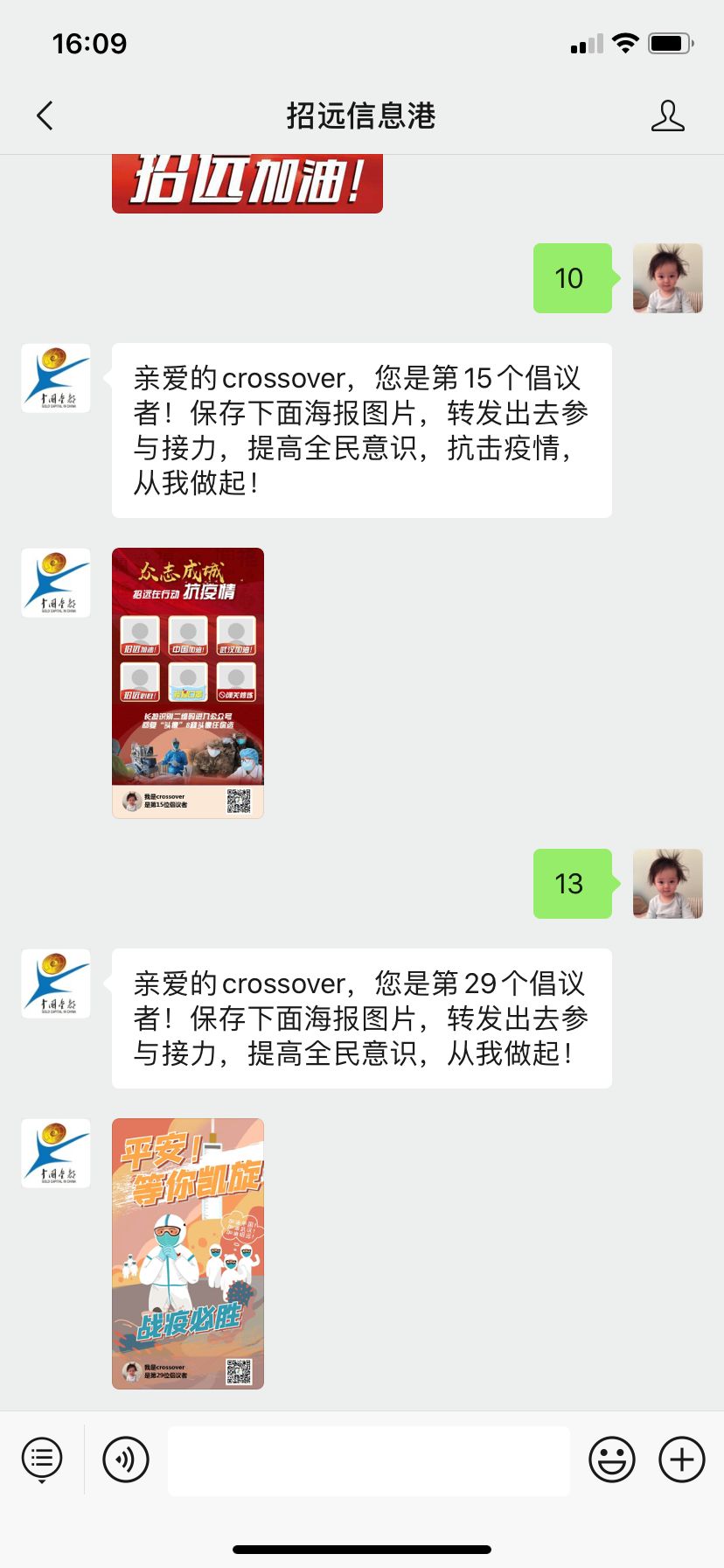The width and height of the screenshot is (724, 1568).
Task: Tap my avatar beside message 13
Action: tap(667, 884)
